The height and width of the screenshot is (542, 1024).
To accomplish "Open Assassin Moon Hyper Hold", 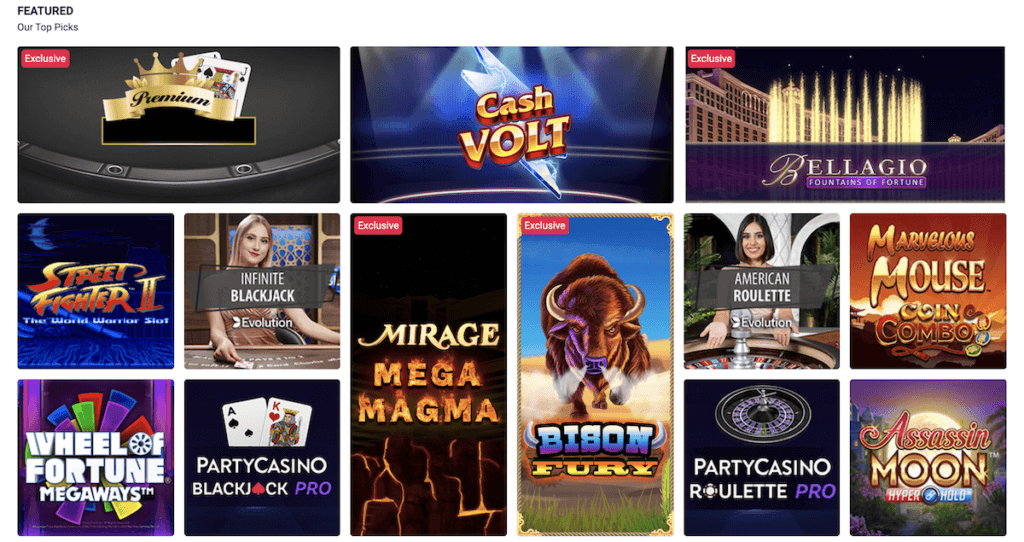I will (927, 457).
